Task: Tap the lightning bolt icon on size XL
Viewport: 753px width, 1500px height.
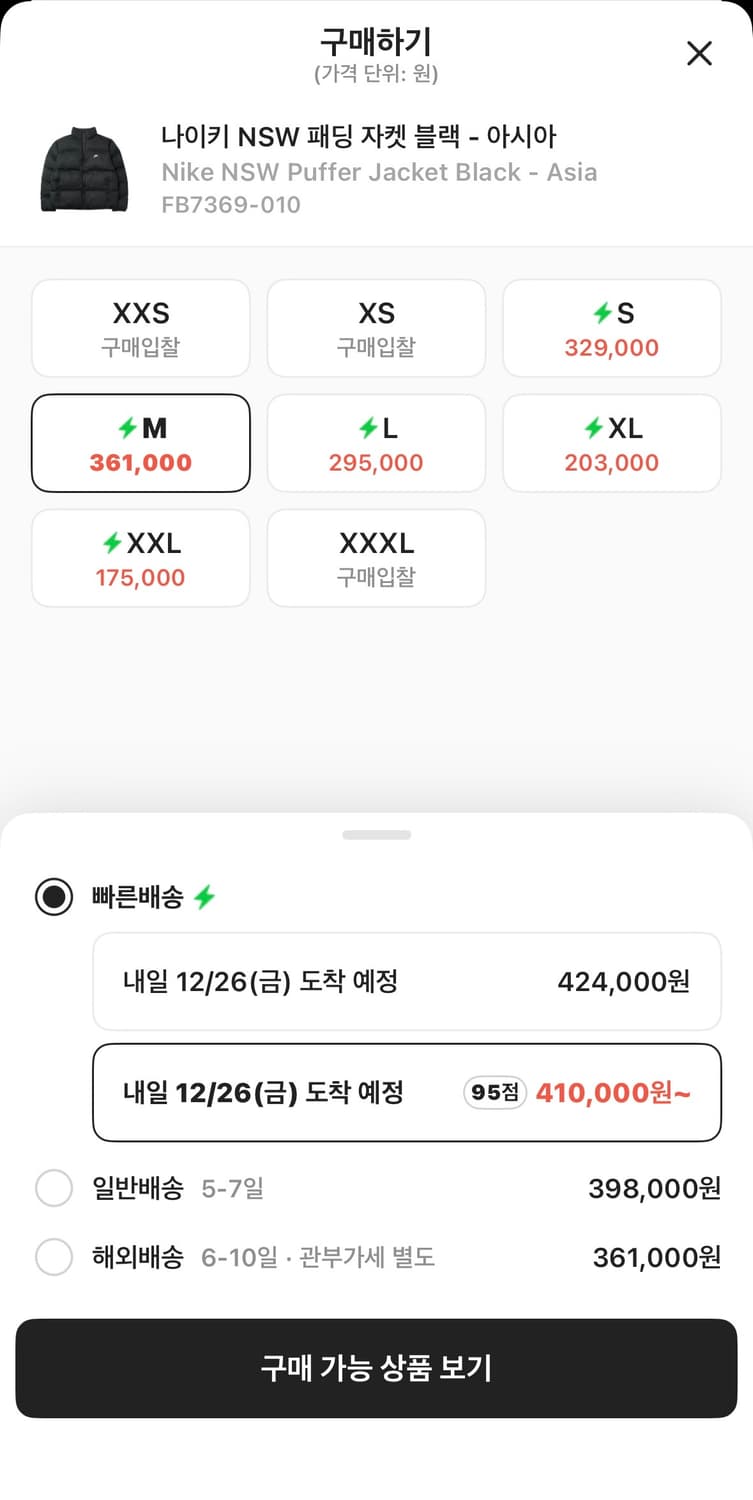Action: coord(593,428)
